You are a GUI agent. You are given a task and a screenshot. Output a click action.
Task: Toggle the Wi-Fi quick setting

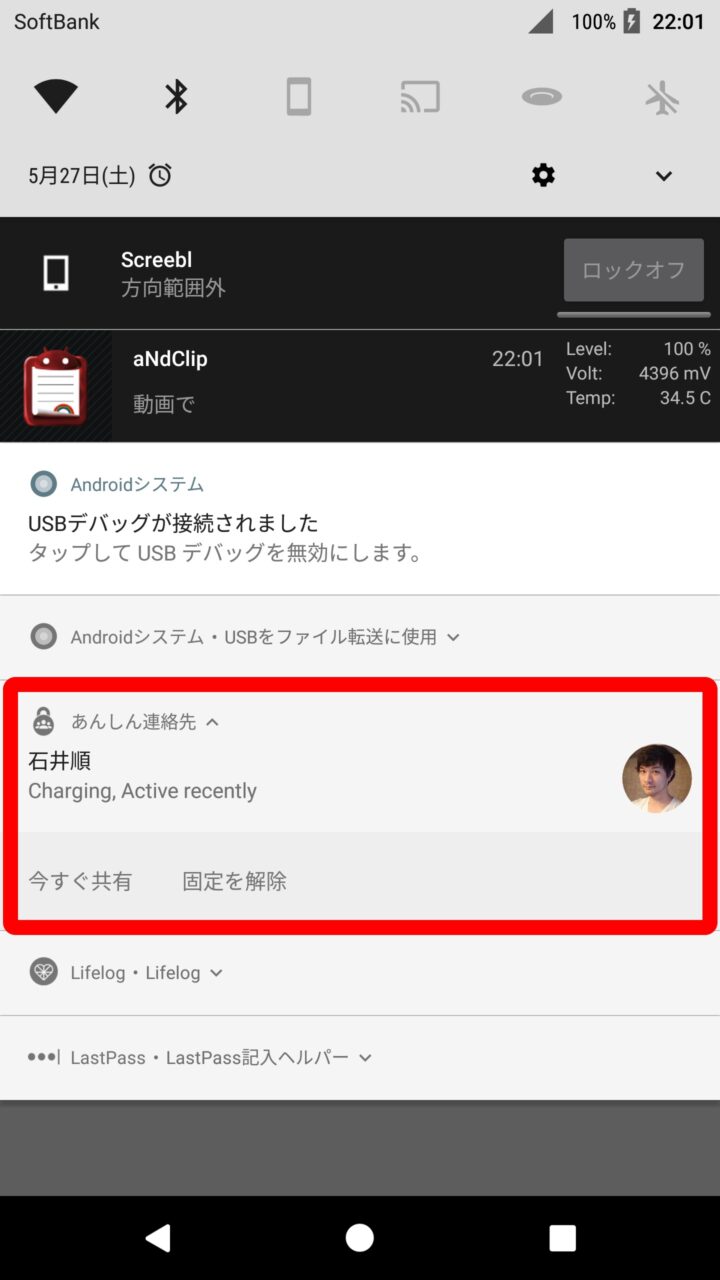pos(56,97)
